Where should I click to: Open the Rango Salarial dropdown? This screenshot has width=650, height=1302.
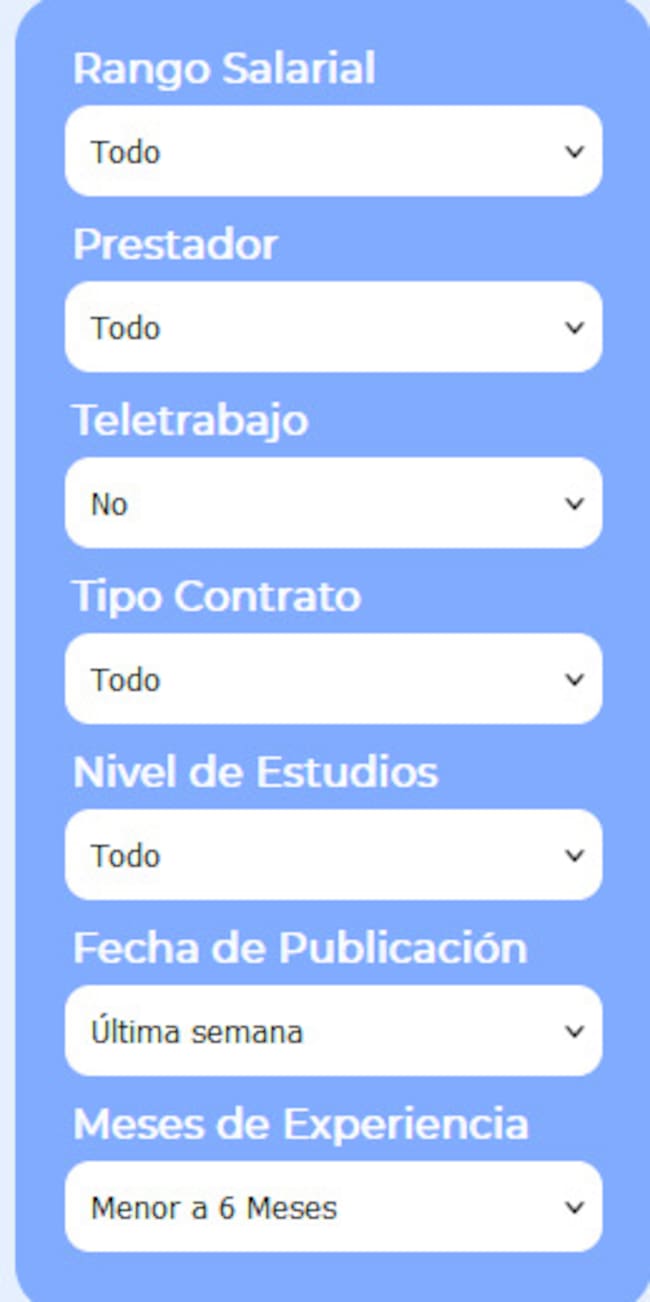[x=333, y=152]
